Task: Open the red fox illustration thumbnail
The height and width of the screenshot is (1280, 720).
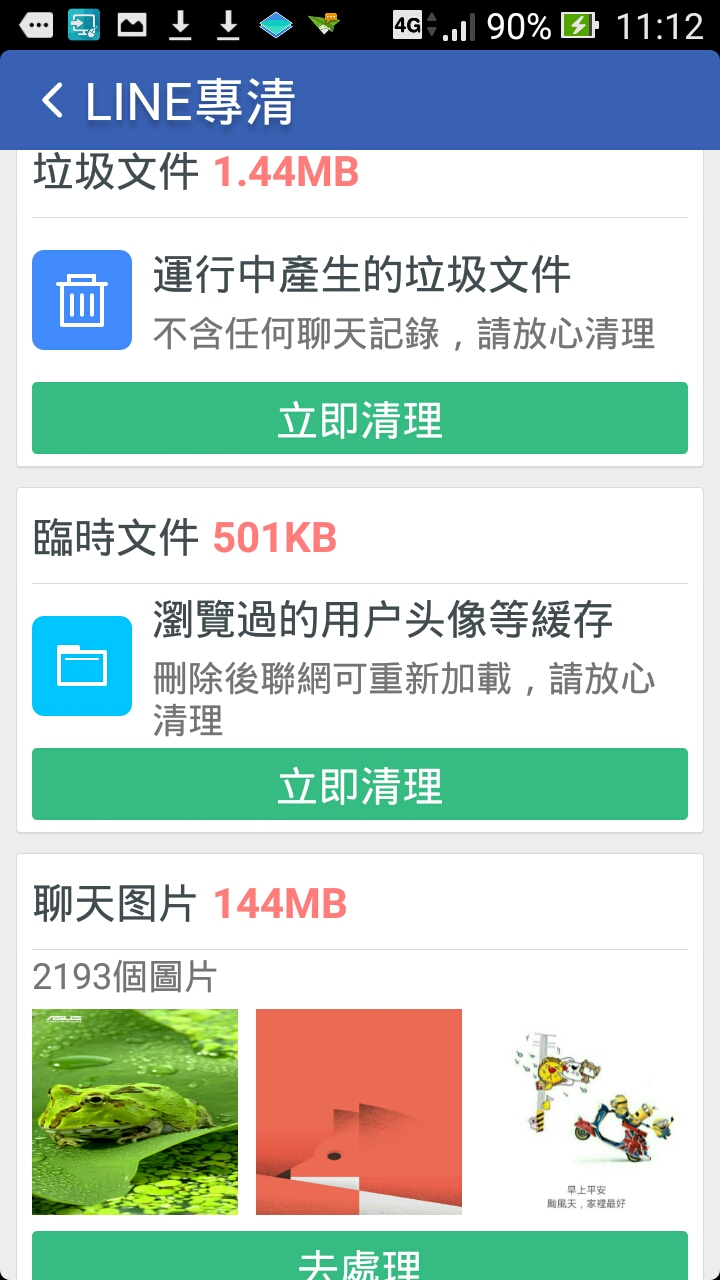Action: pos(359,1110)
